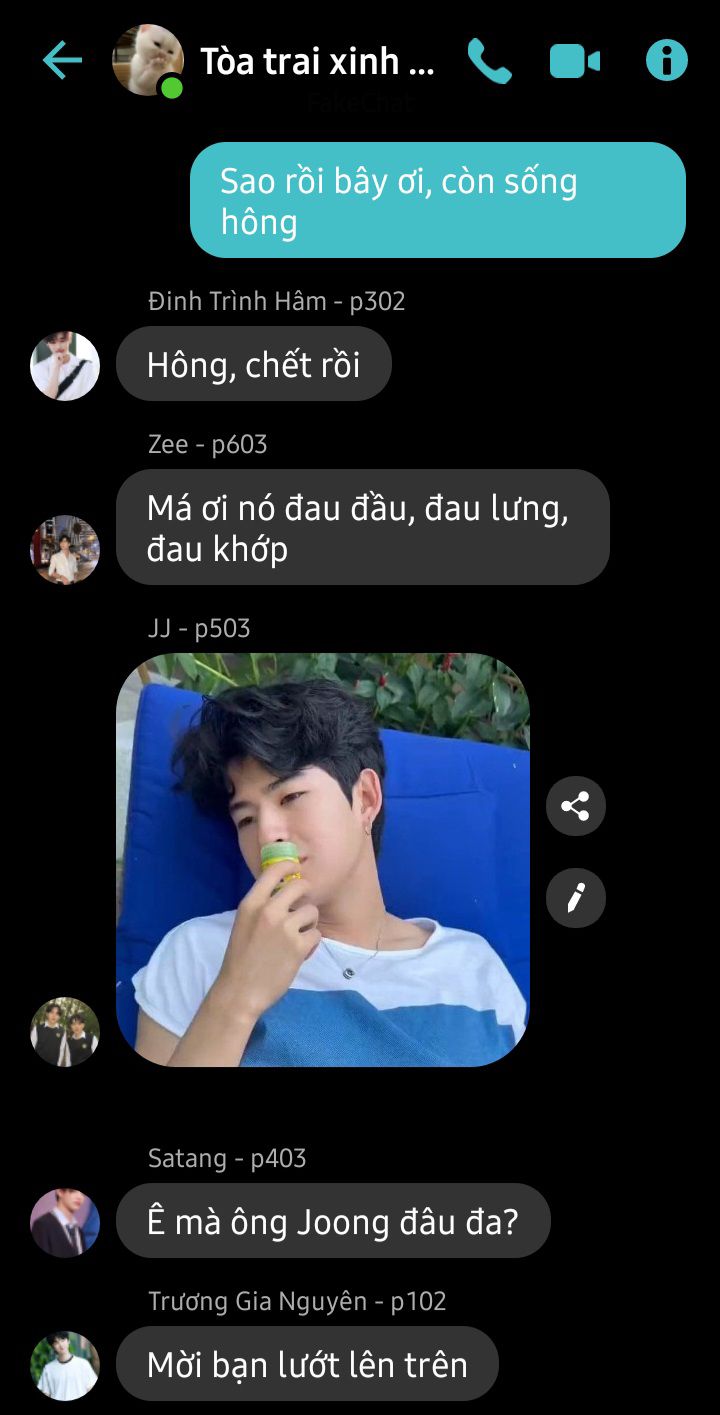Share the photo sent by JJ
The width and height of the screenshot is (720, 1415).
[576, 806]
